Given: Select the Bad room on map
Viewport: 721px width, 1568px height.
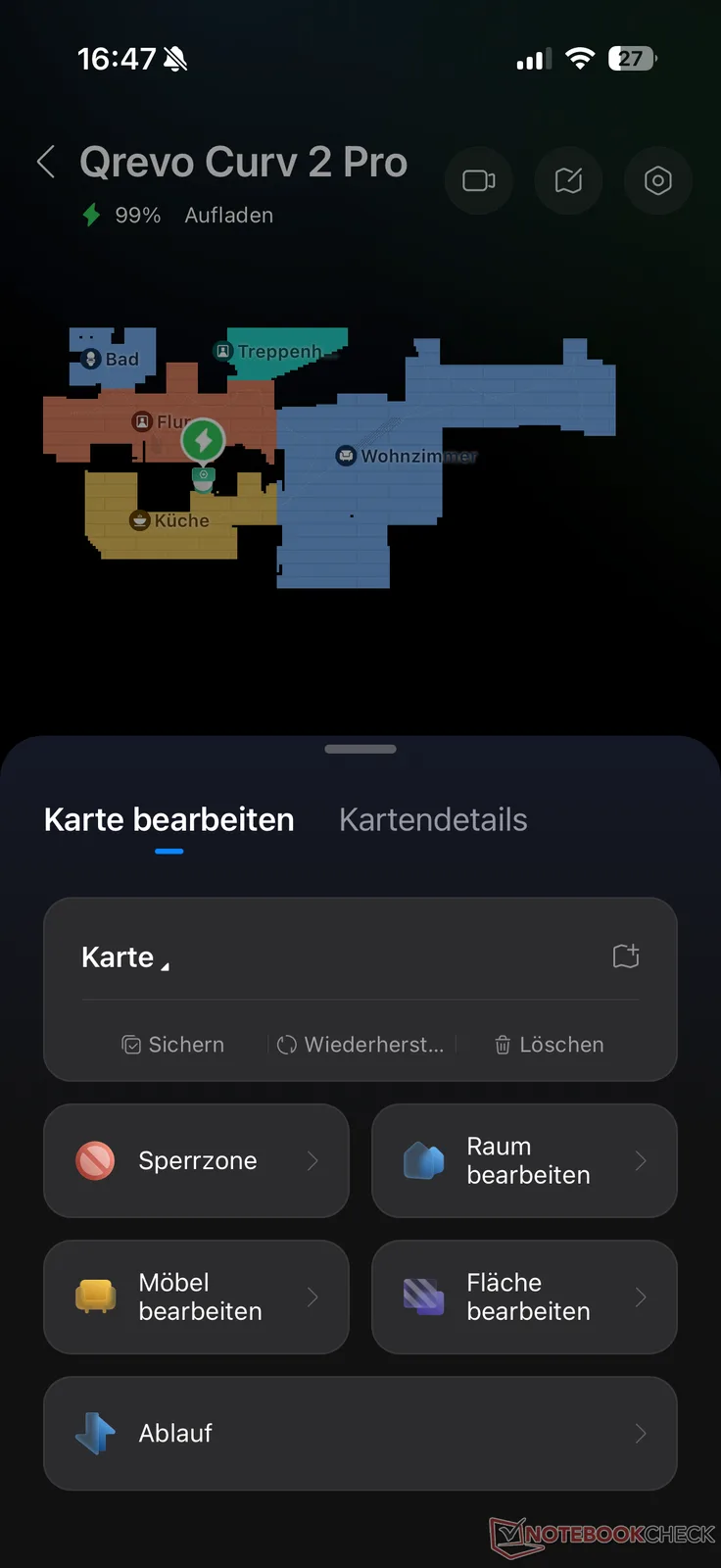Looking at the screenshot, I should (x=111, y=359).
